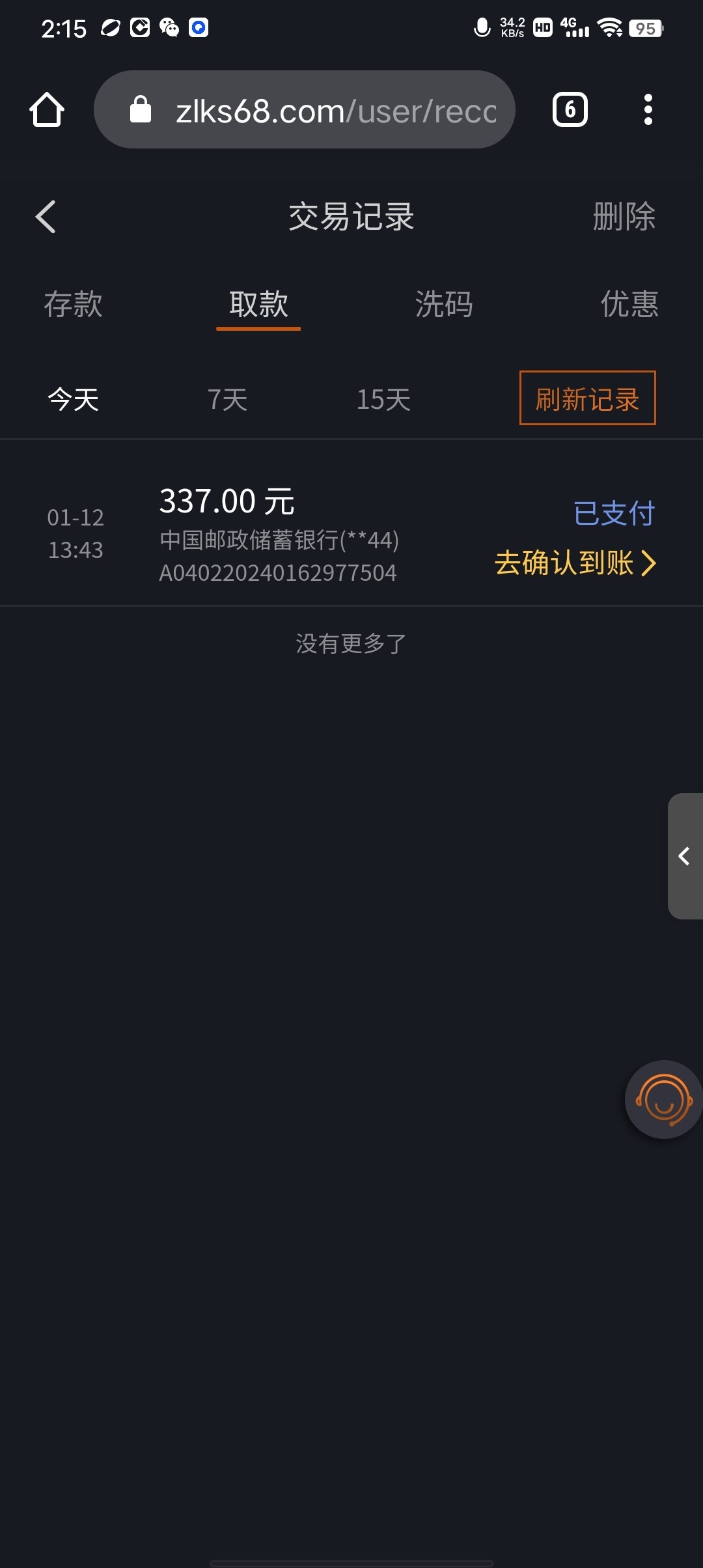Select the 取款 tab
This screenshot has width=703, height=1568.
tap(258, 304)
